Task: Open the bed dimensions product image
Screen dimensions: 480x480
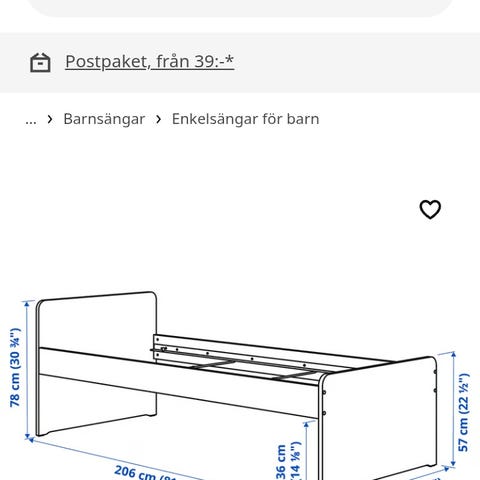Action: (240, 383)
